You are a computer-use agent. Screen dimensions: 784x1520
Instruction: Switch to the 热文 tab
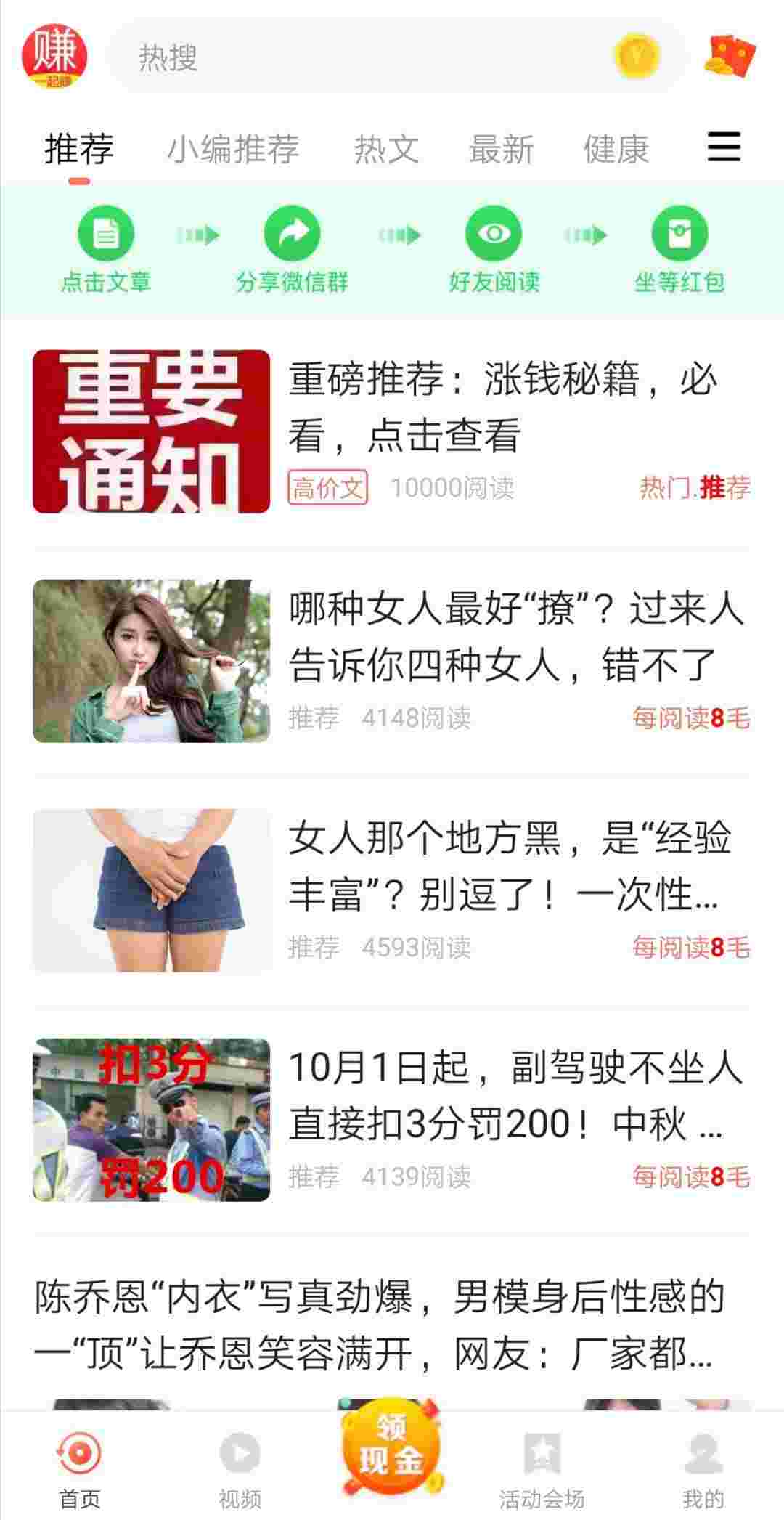(x=386, y=149)
